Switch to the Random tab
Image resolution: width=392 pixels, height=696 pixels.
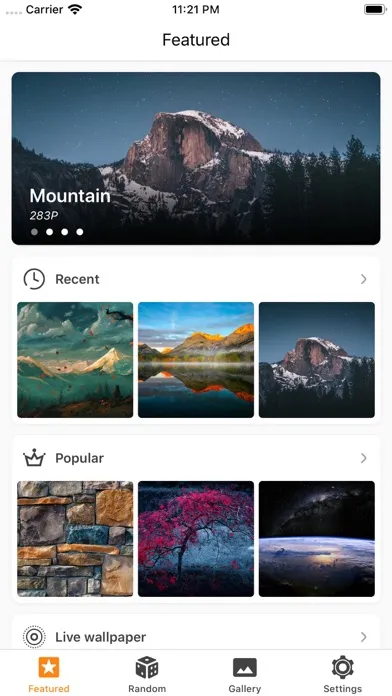coord(147,675)
